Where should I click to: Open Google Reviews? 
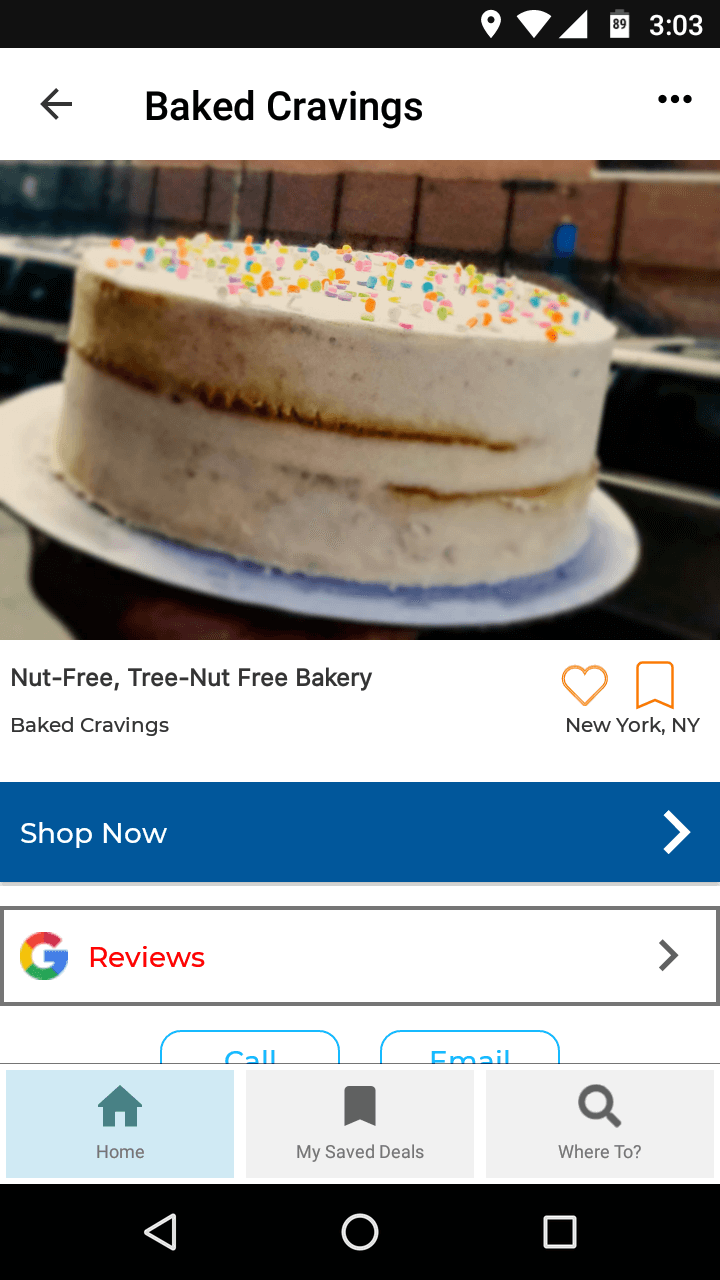(x=360, y=956)
